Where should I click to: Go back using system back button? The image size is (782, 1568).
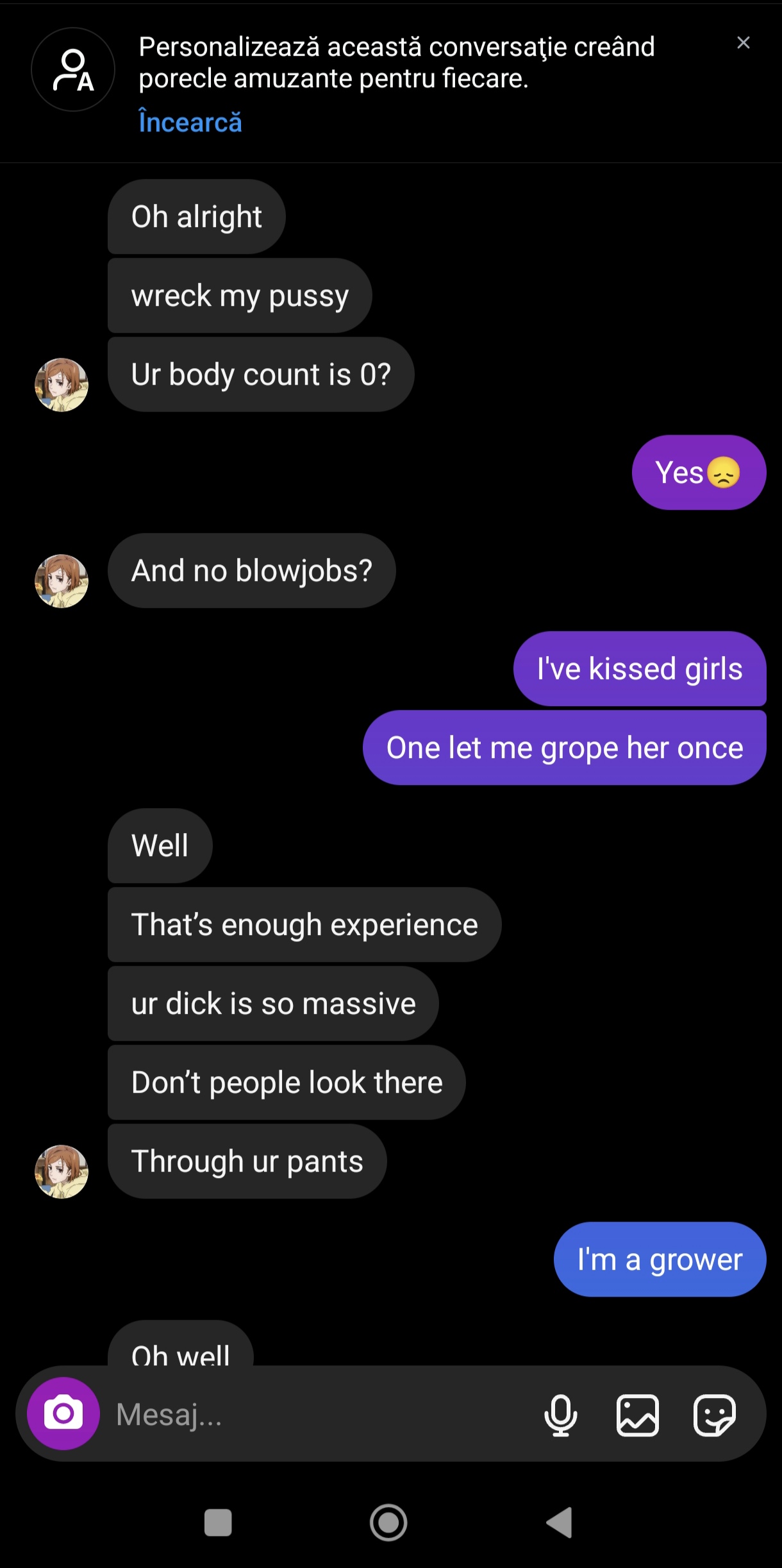point(559,1522)
